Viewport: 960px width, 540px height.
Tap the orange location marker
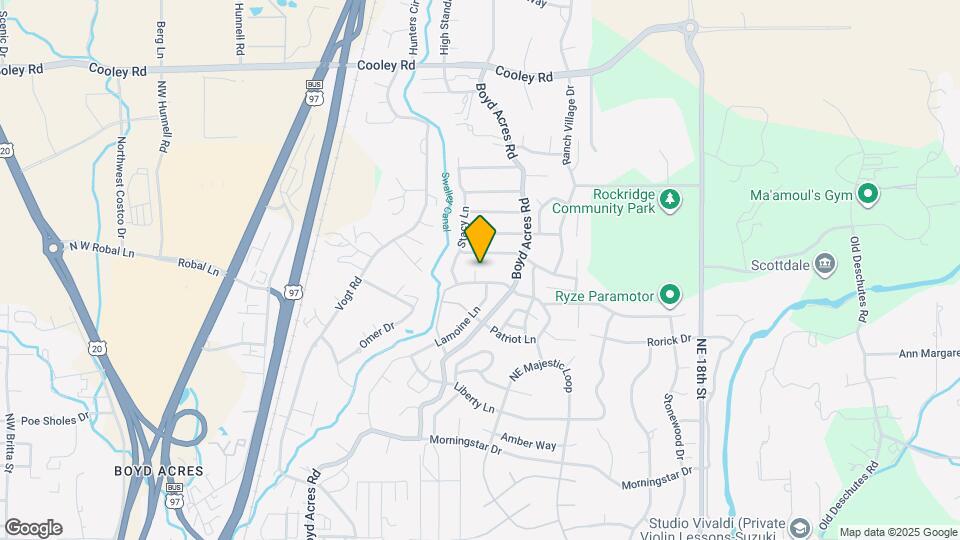tap(480, 239)
